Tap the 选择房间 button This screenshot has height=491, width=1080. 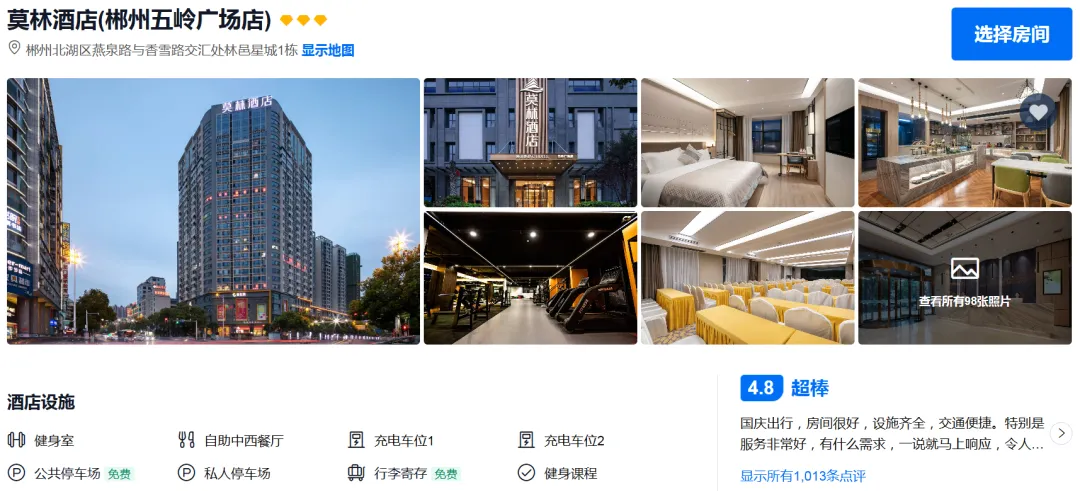(1011, 34)
